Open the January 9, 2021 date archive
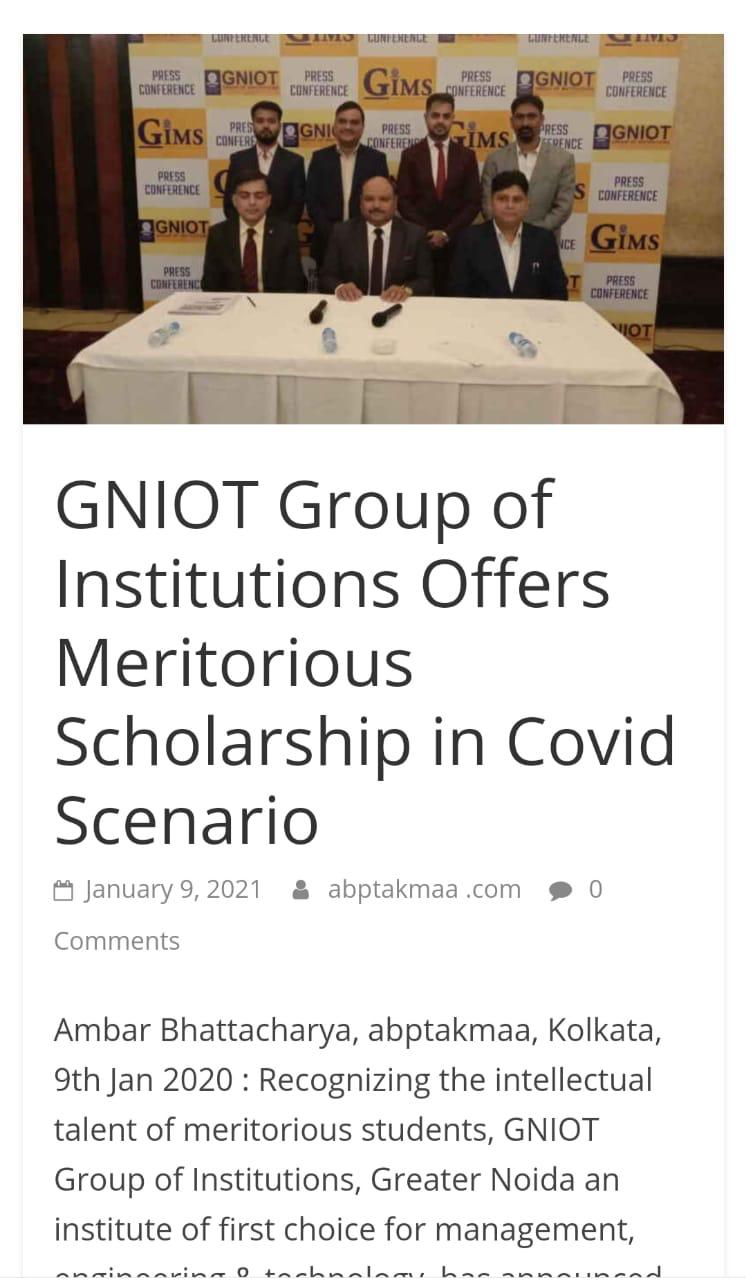The image size is (746, 1280). [x=172, y=889]
